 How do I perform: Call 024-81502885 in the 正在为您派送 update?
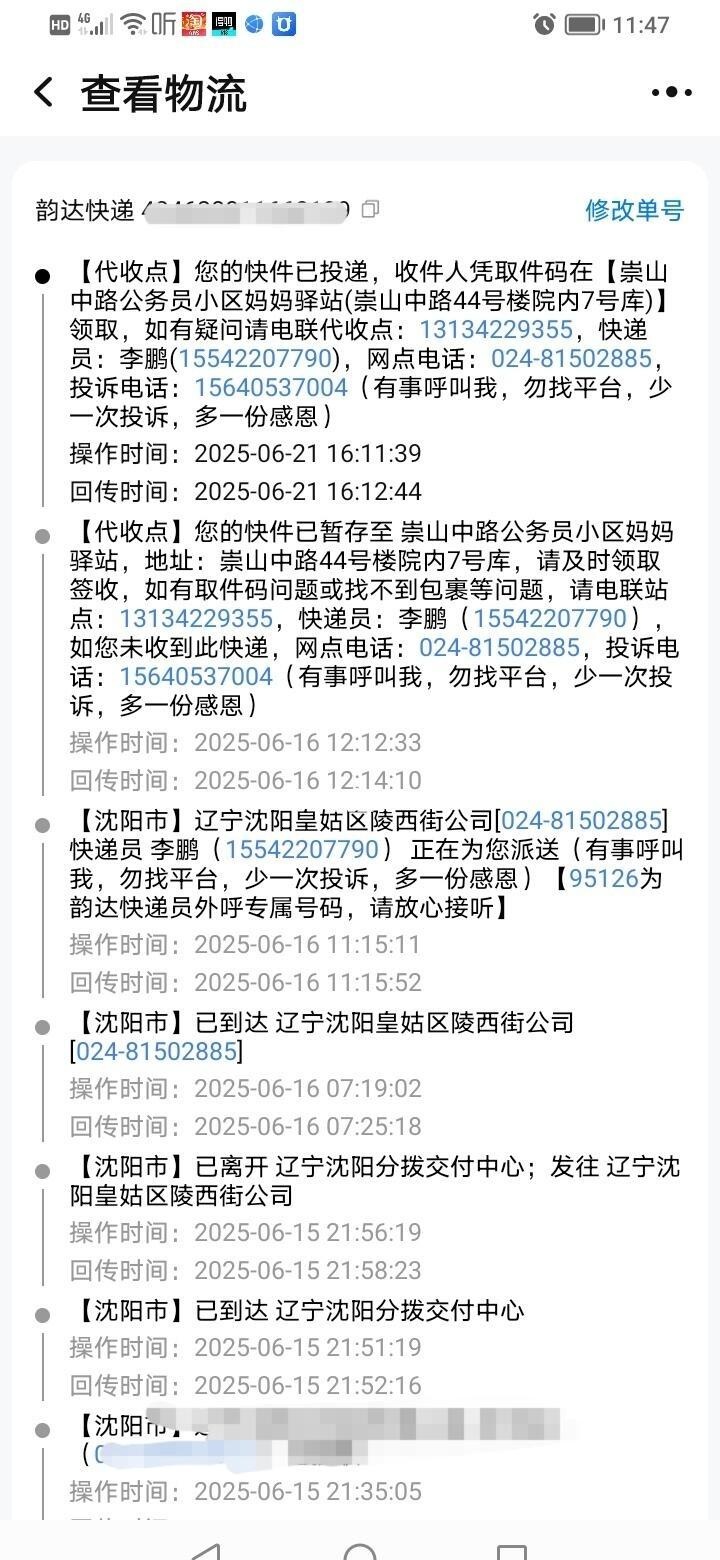(581, 821)
